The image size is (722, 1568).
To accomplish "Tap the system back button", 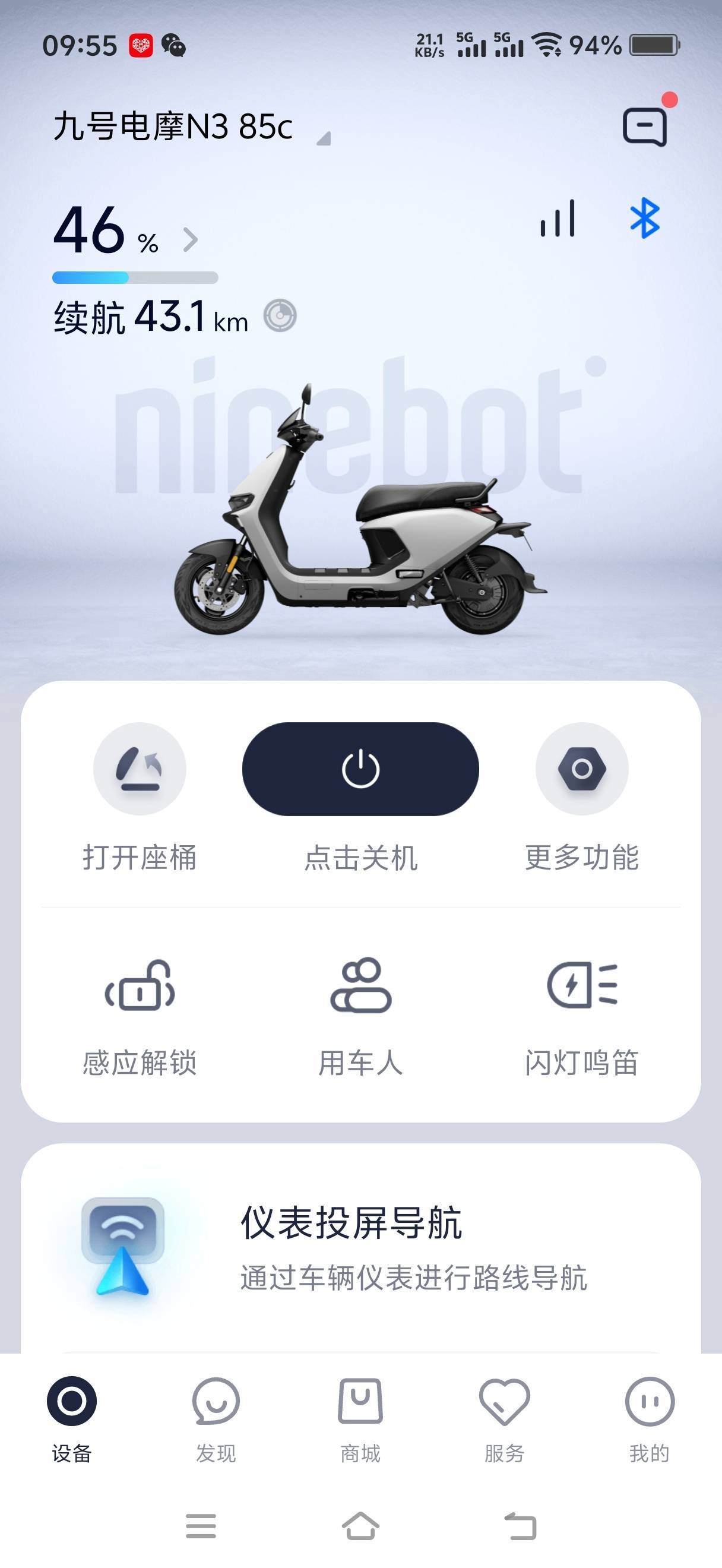I will click(521, 1525).
